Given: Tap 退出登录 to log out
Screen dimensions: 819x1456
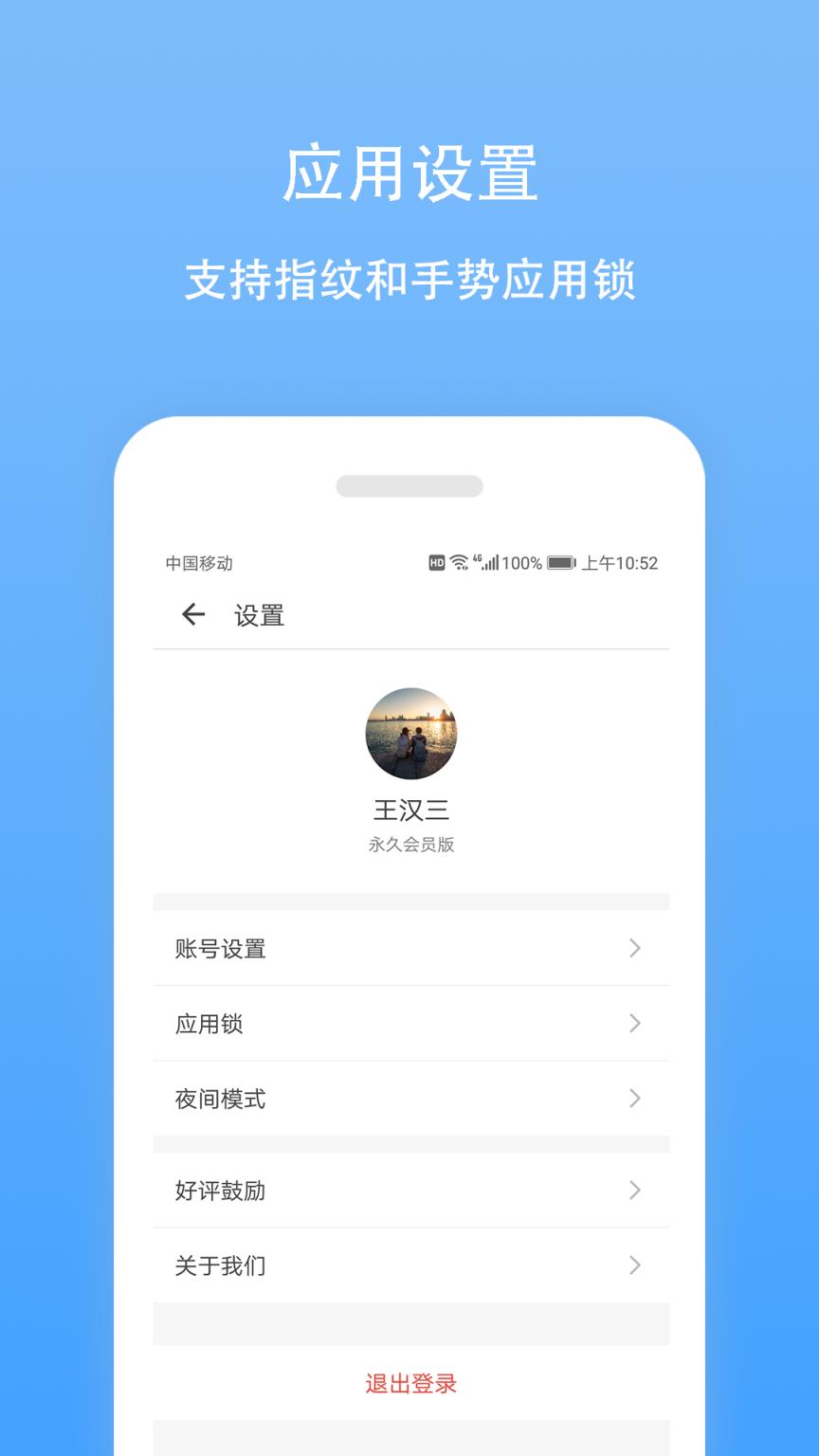Looking at the screenshot, I should pos(409,1384).
